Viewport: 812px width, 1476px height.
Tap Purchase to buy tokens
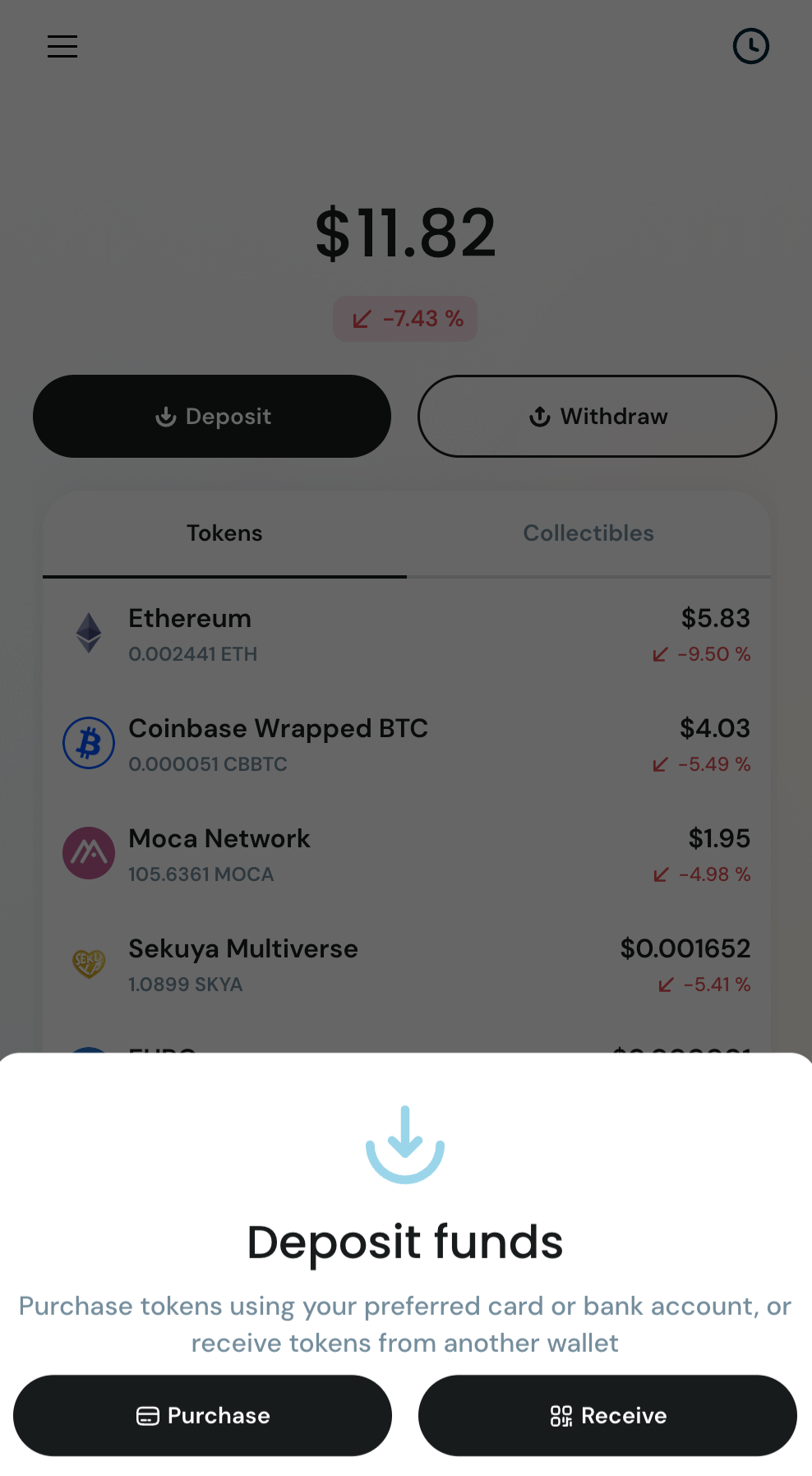pyautogui.click(x=202, y=1415)
